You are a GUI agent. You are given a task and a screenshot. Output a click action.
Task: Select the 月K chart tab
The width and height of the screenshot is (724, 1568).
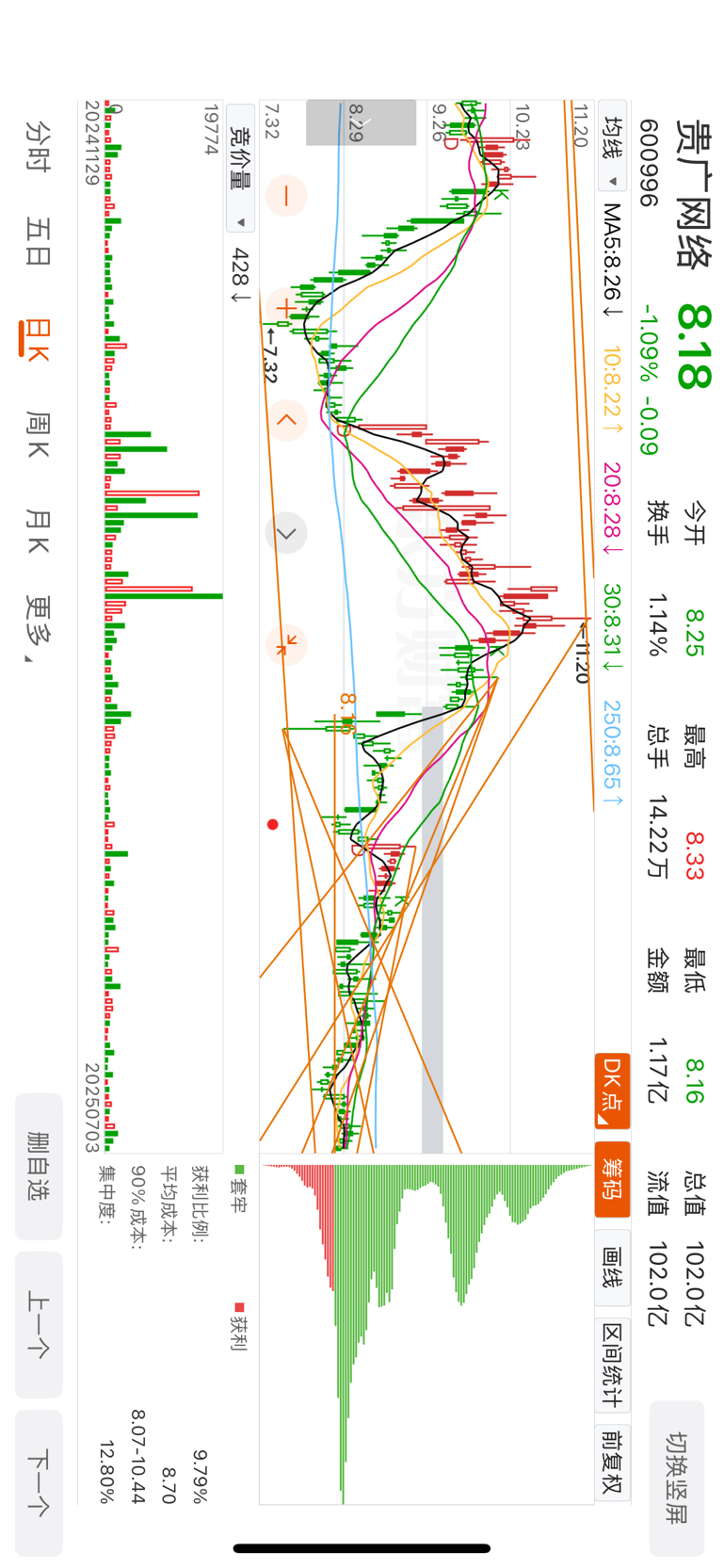pyautogui.click(x=38, y=530)
